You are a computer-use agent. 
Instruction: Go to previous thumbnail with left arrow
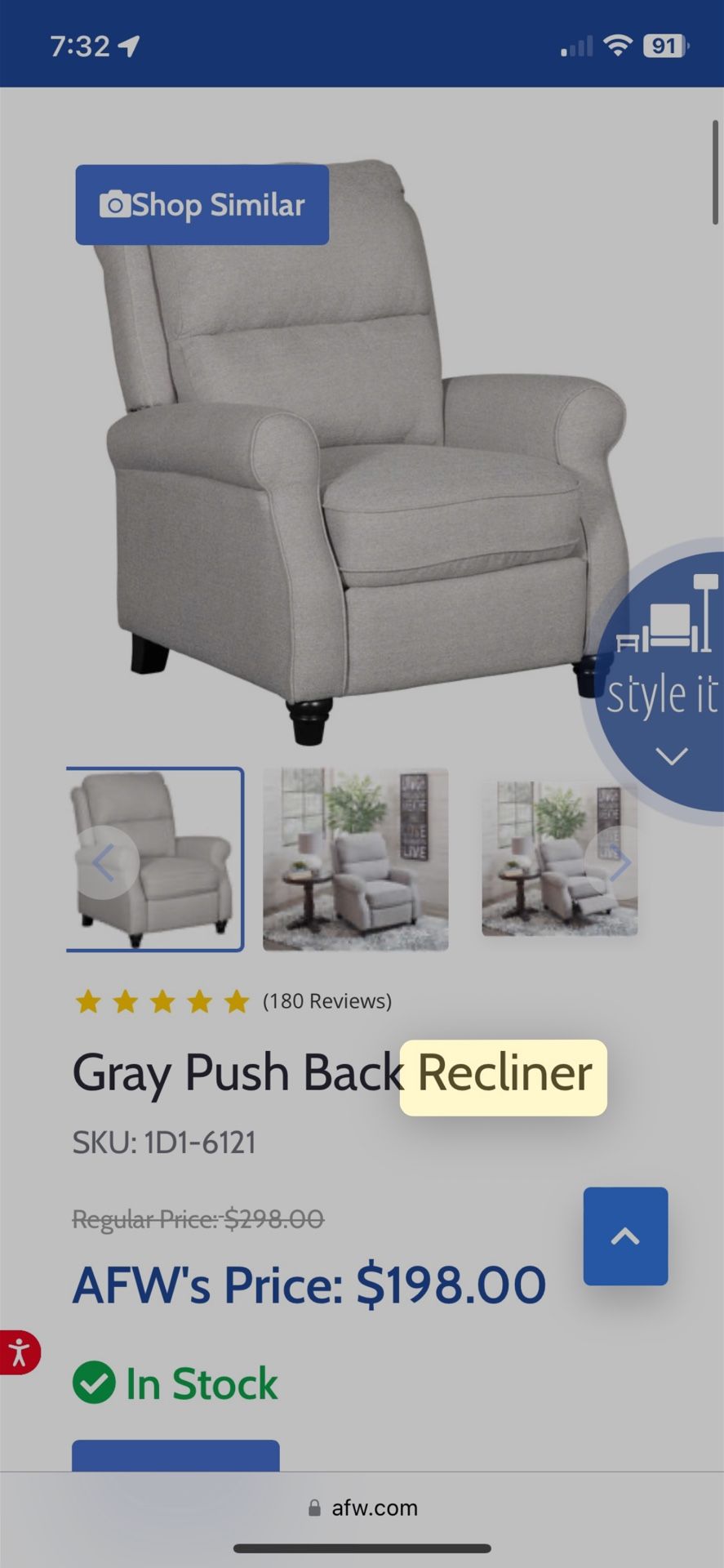104,863
